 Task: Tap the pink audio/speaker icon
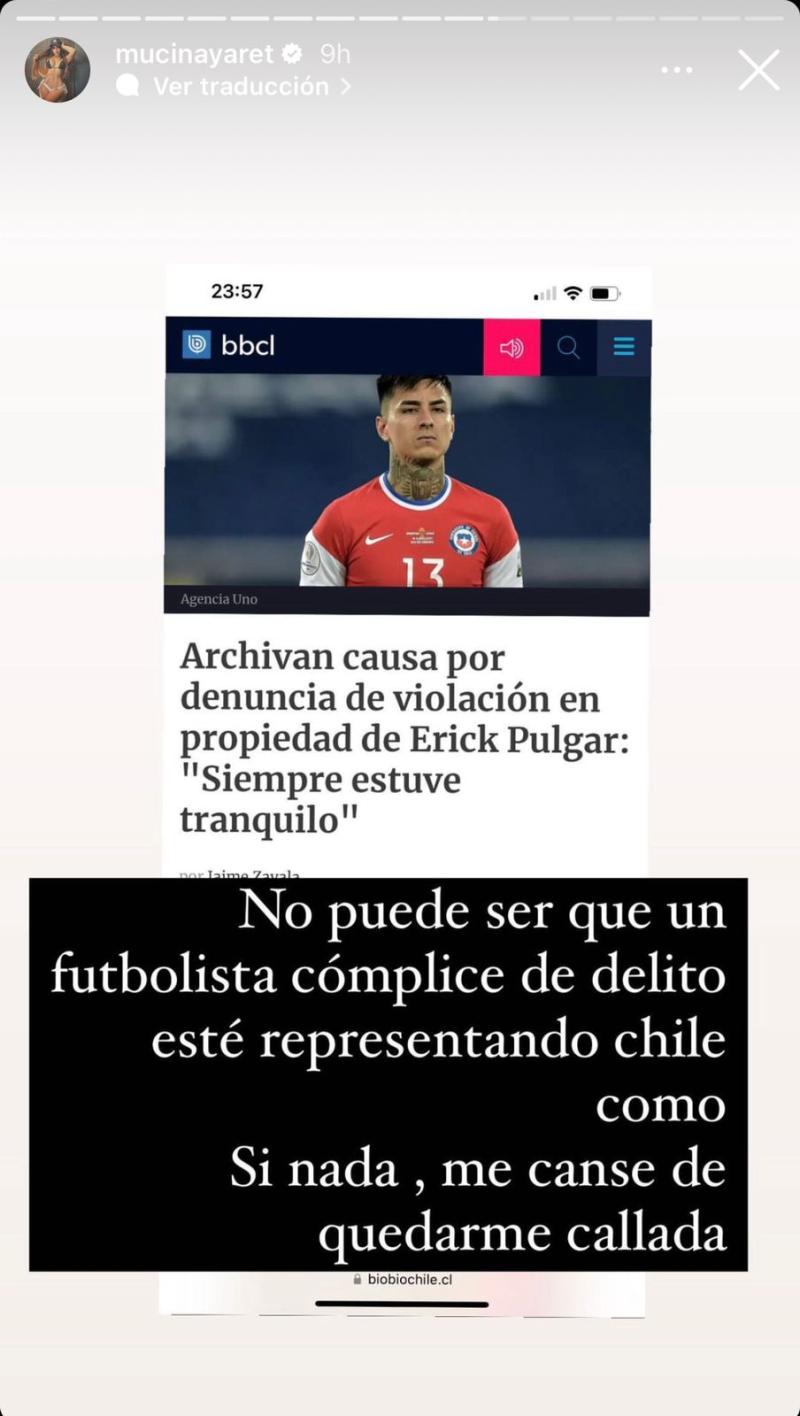[513, 347]
